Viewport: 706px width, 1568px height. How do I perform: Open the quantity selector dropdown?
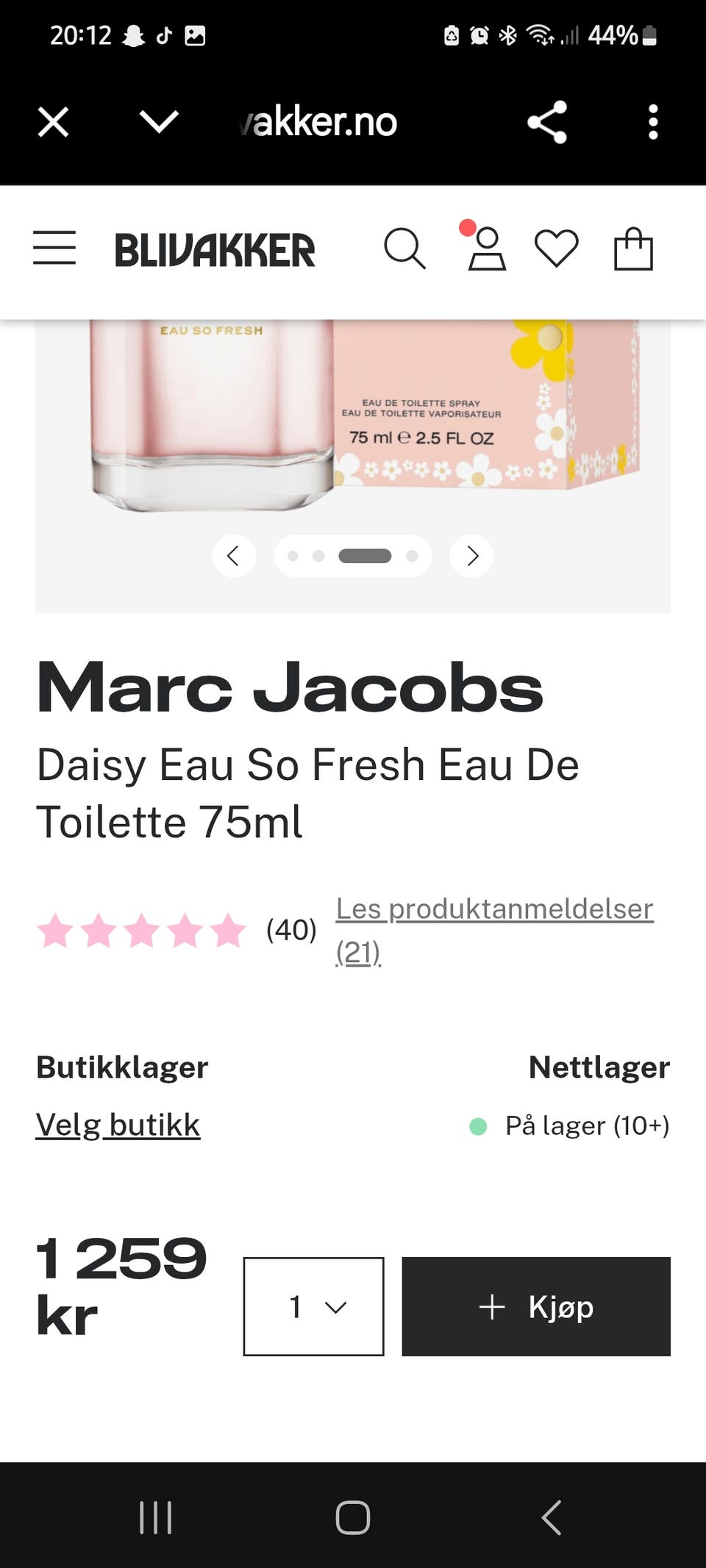click(314, 1308)
